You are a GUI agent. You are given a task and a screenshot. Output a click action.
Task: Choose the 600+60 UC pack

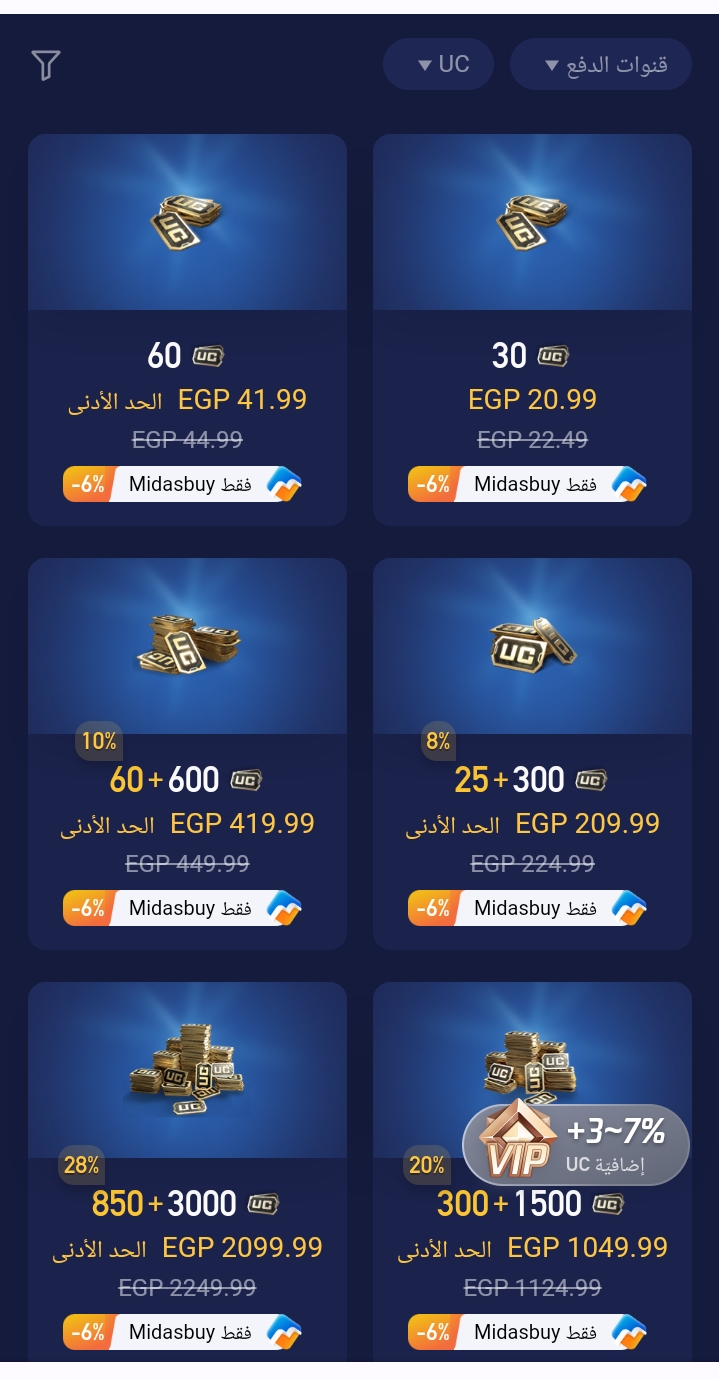(x=187, y=754)
